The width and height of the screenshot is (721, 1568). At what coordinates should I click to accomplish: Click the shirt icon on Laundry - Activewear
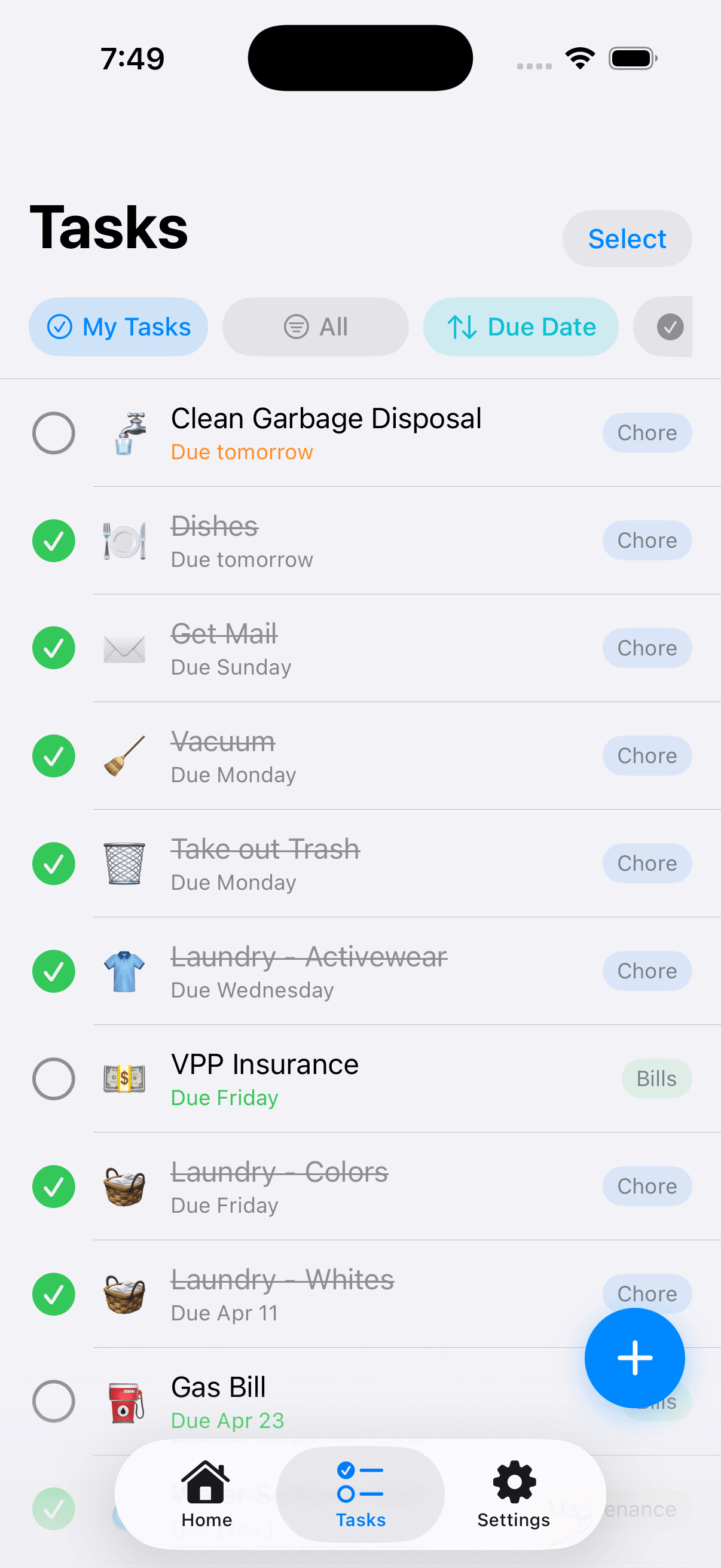[x=124, y=971]
